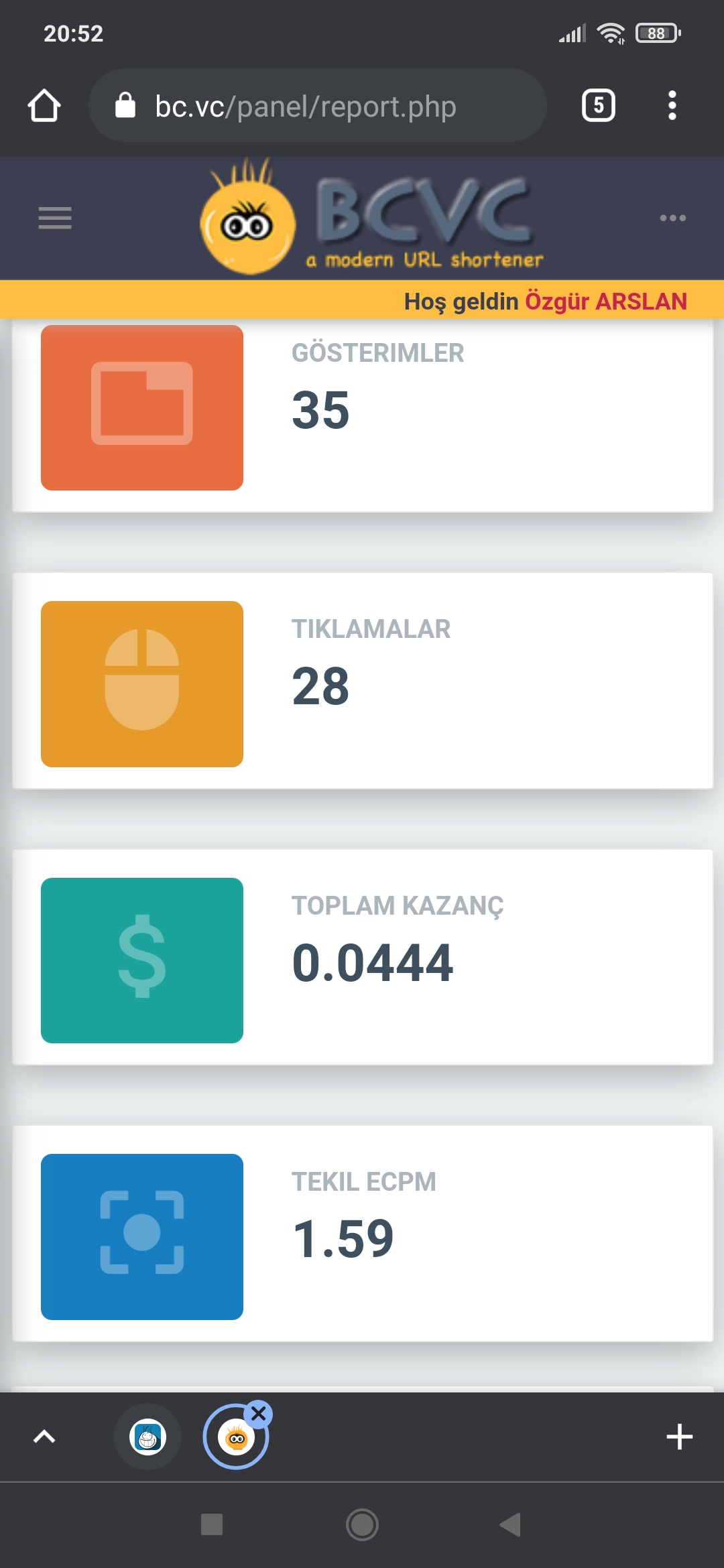Open recent apps with the square button

pyautogui.click(x=212, y=1524)
